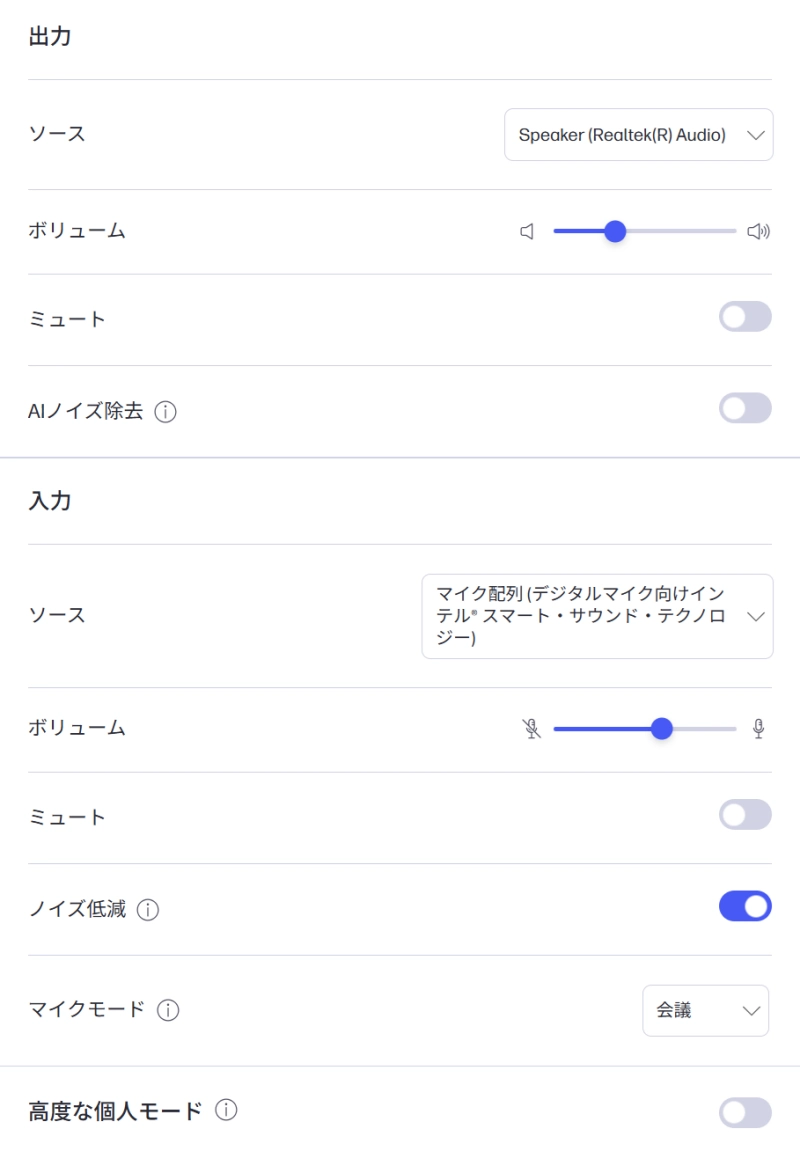Screen dimensions: 800x1151
Task: Click the input volume slider handle
Action: click(x=662, y=728)
